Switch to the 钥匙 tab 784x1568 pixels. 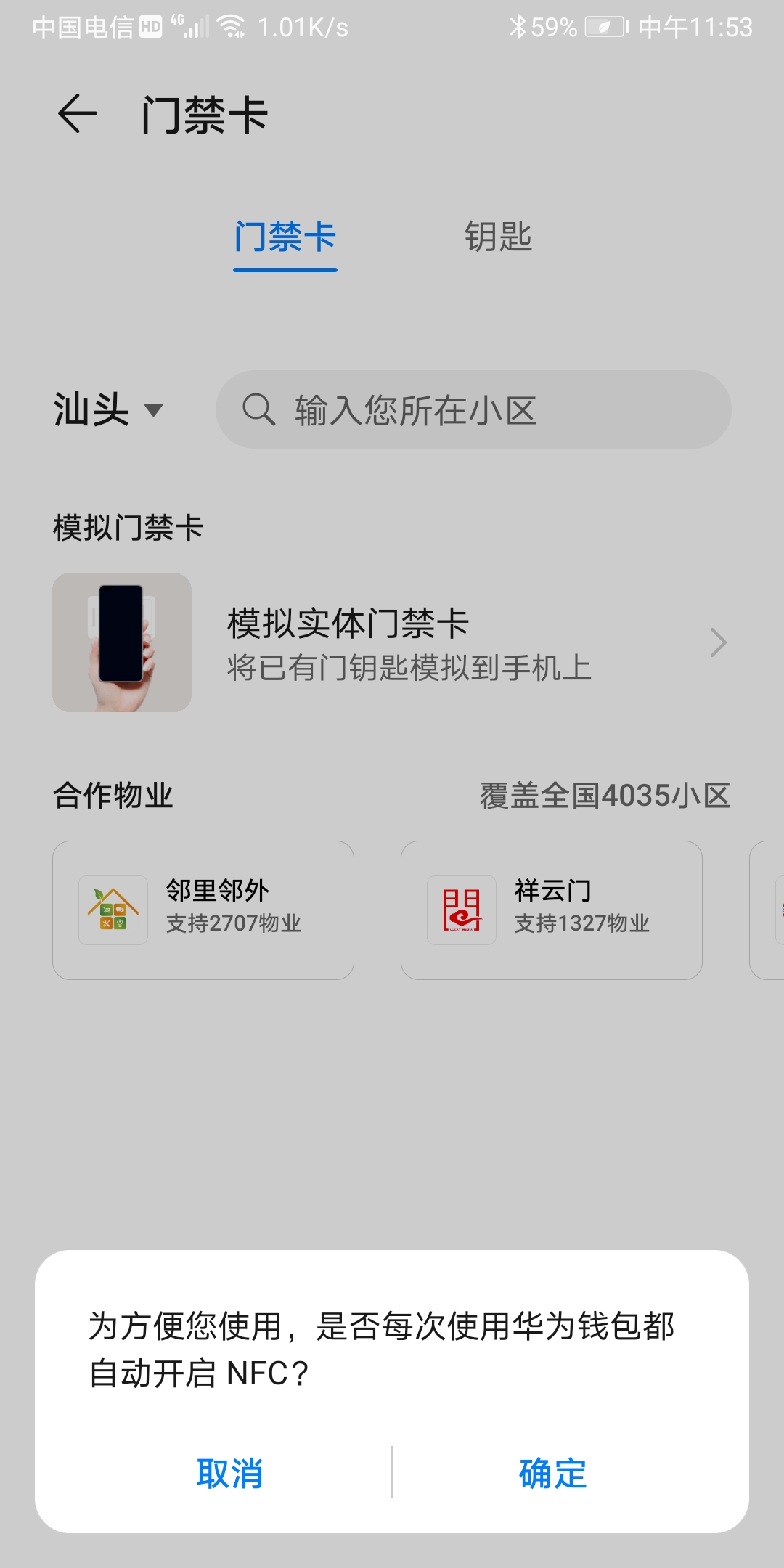(498, 237)
